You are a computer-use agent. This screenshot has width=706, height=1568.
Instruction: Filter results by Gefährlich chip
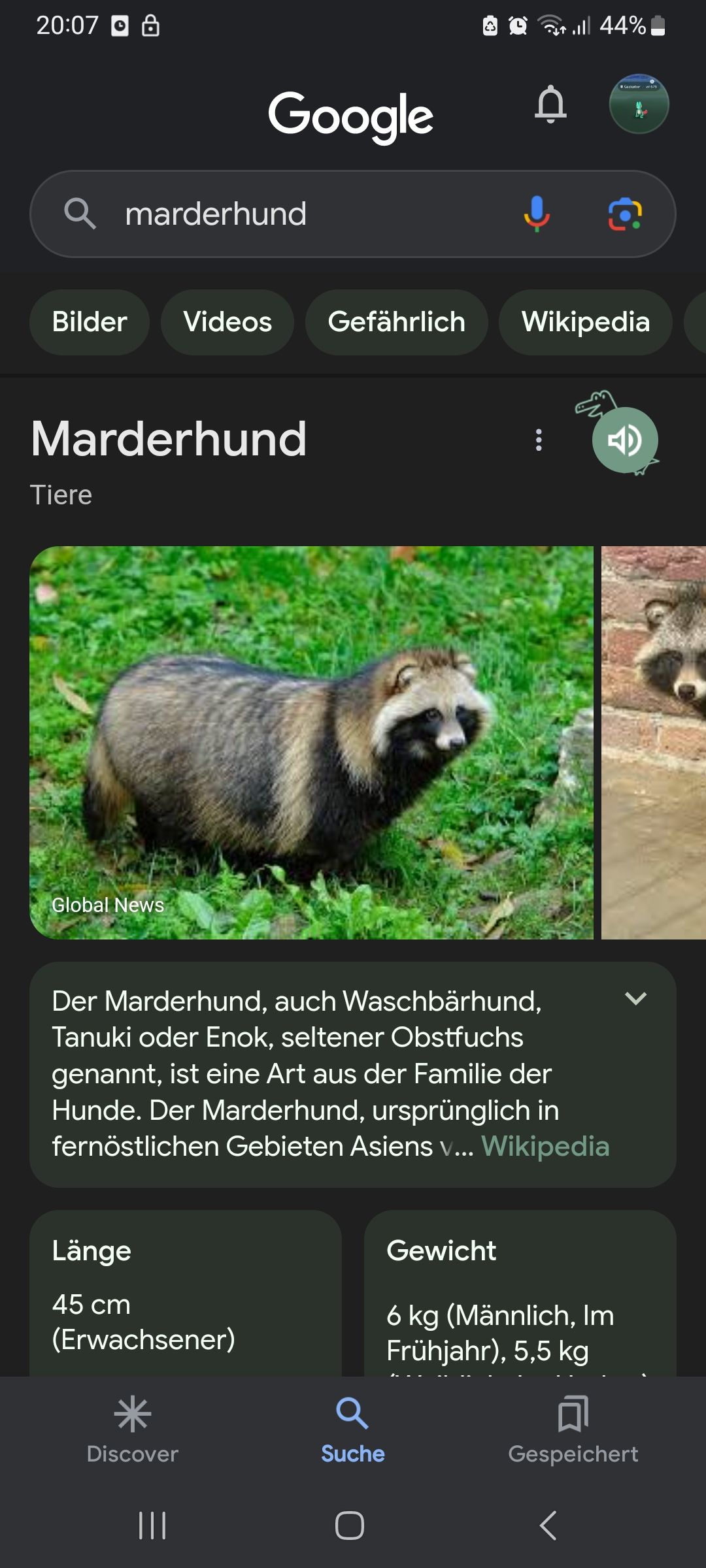tap(396, 322)
